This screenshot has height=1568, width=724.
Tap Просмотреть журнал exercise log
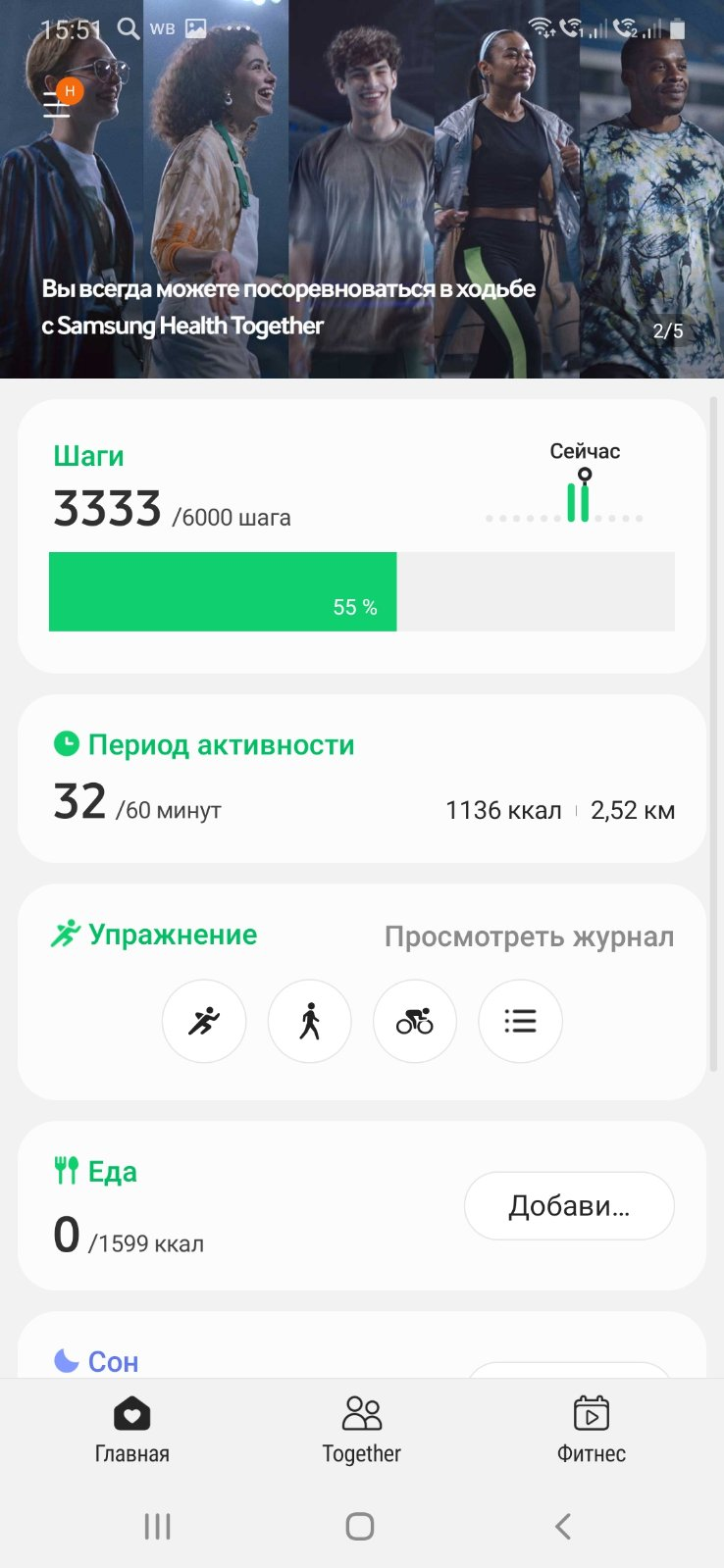tap(529, 936)
